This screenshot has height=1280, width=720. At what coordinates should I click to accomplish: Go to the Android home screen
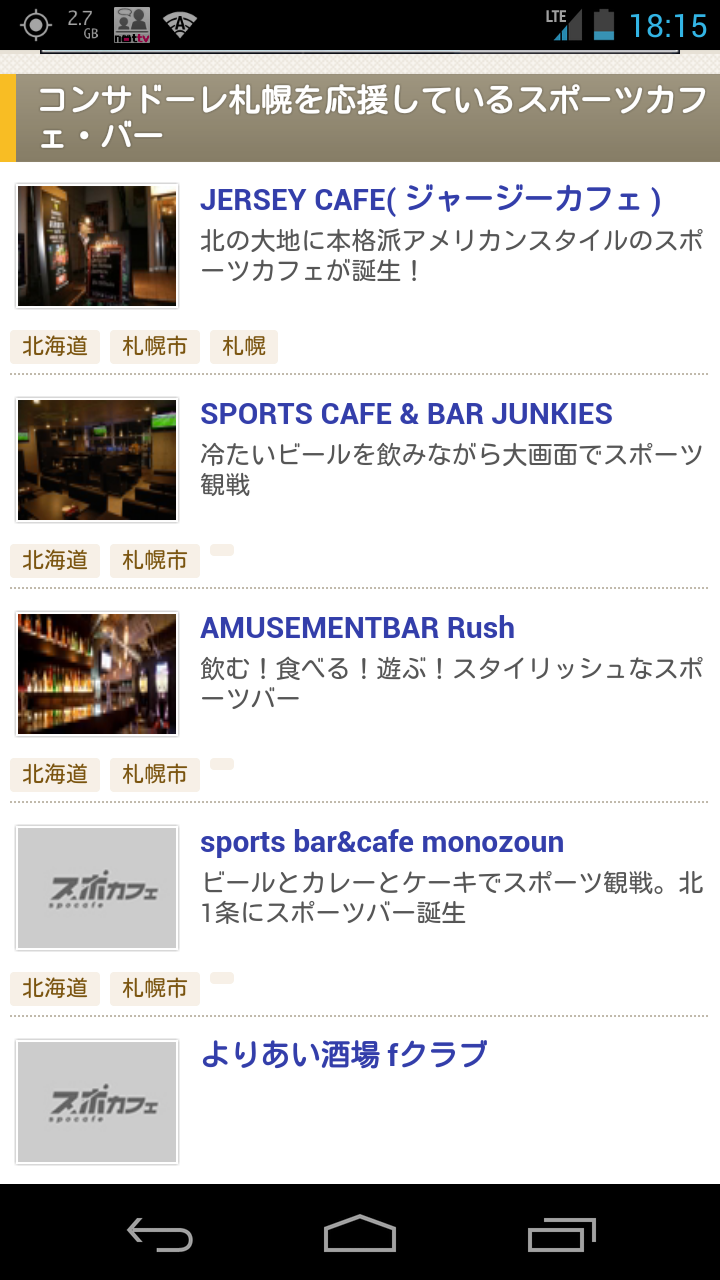click(x=360, y=1234)
